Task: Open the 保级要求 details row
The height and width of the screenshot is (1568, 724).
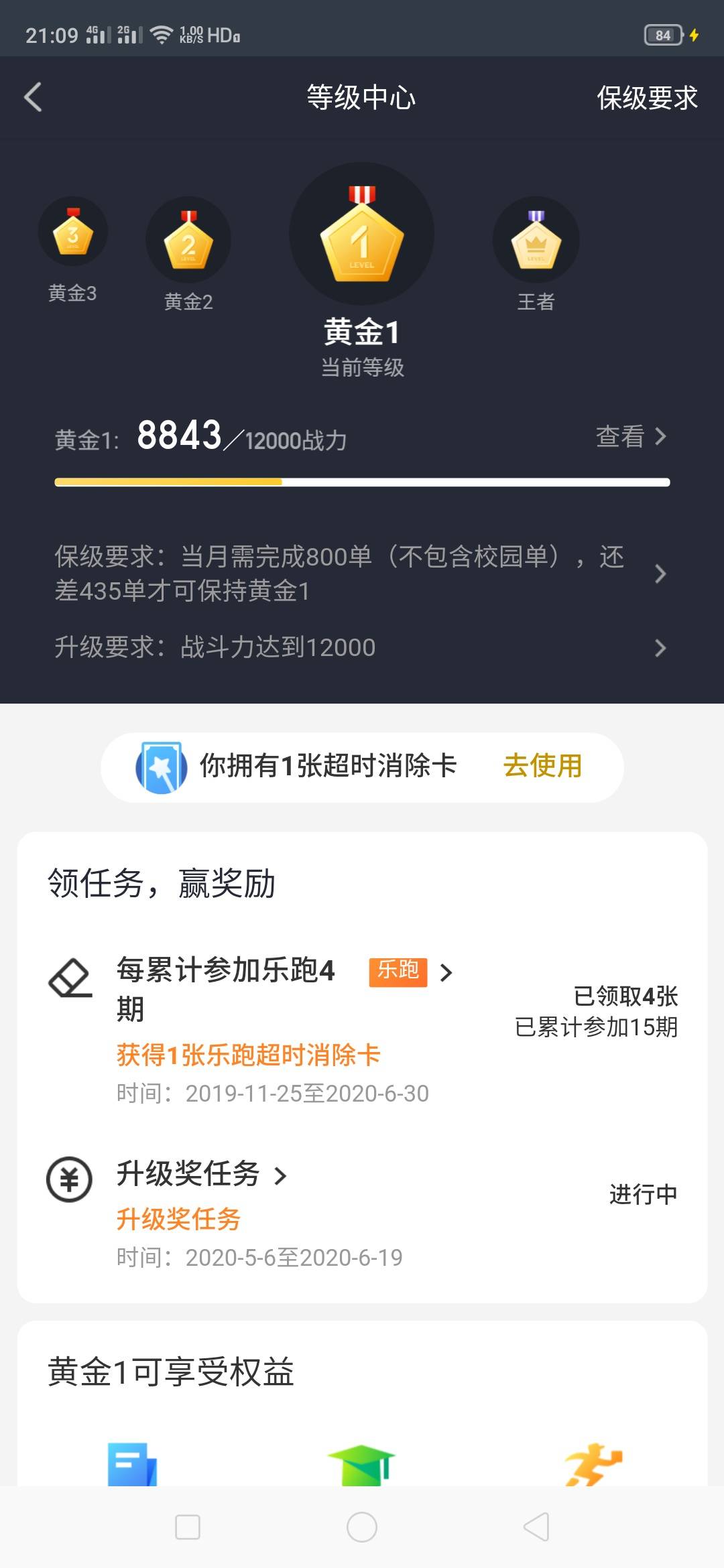Action: coord(361,574)
